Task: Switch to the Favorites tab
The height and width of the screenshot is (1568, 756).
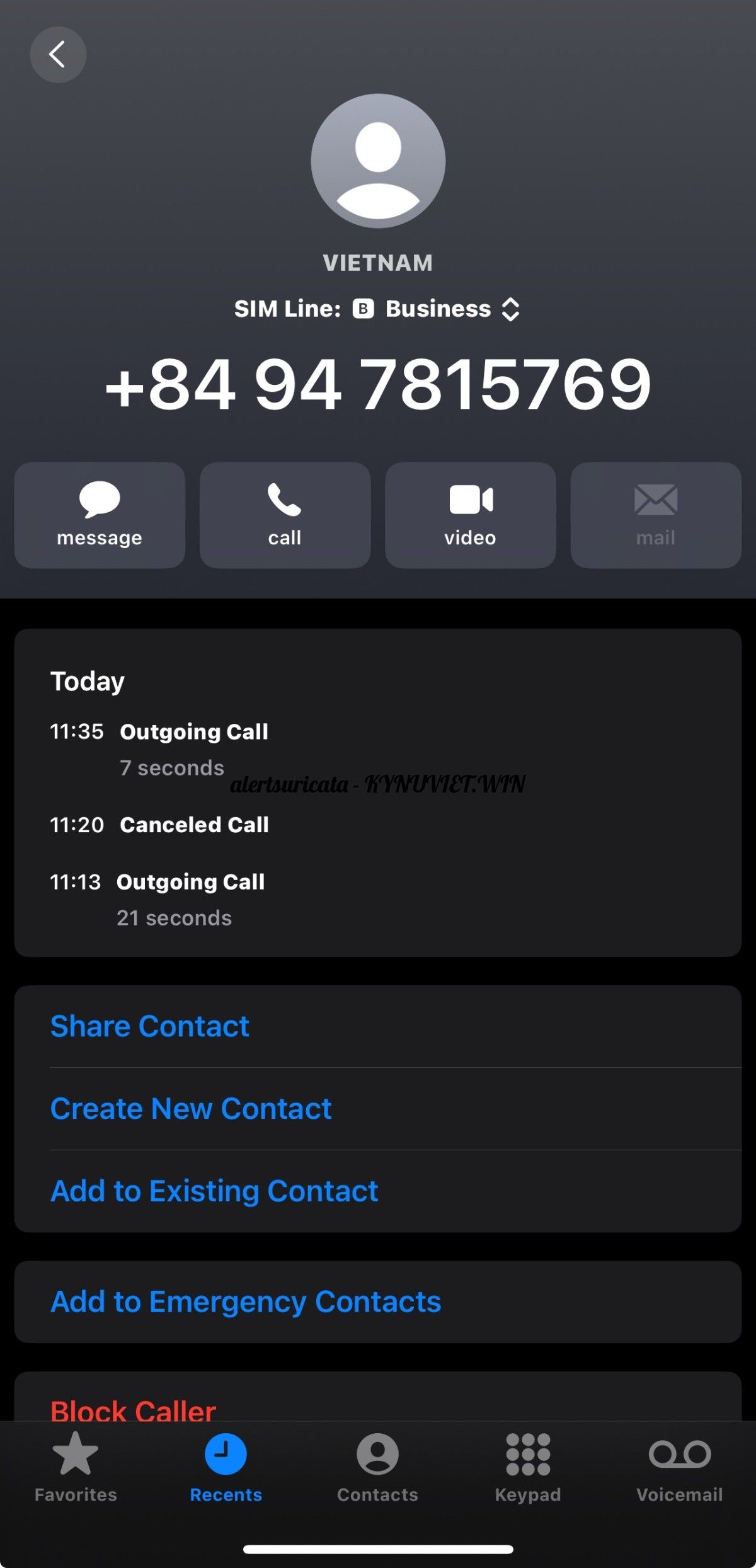Action: pyautogui.click(x=76, y=1467)
